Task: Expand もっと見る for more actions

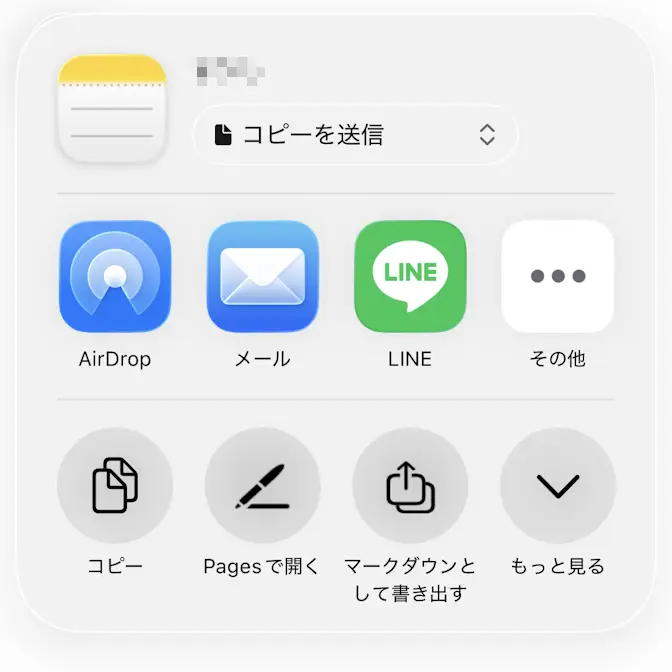Action: (557, 486)
